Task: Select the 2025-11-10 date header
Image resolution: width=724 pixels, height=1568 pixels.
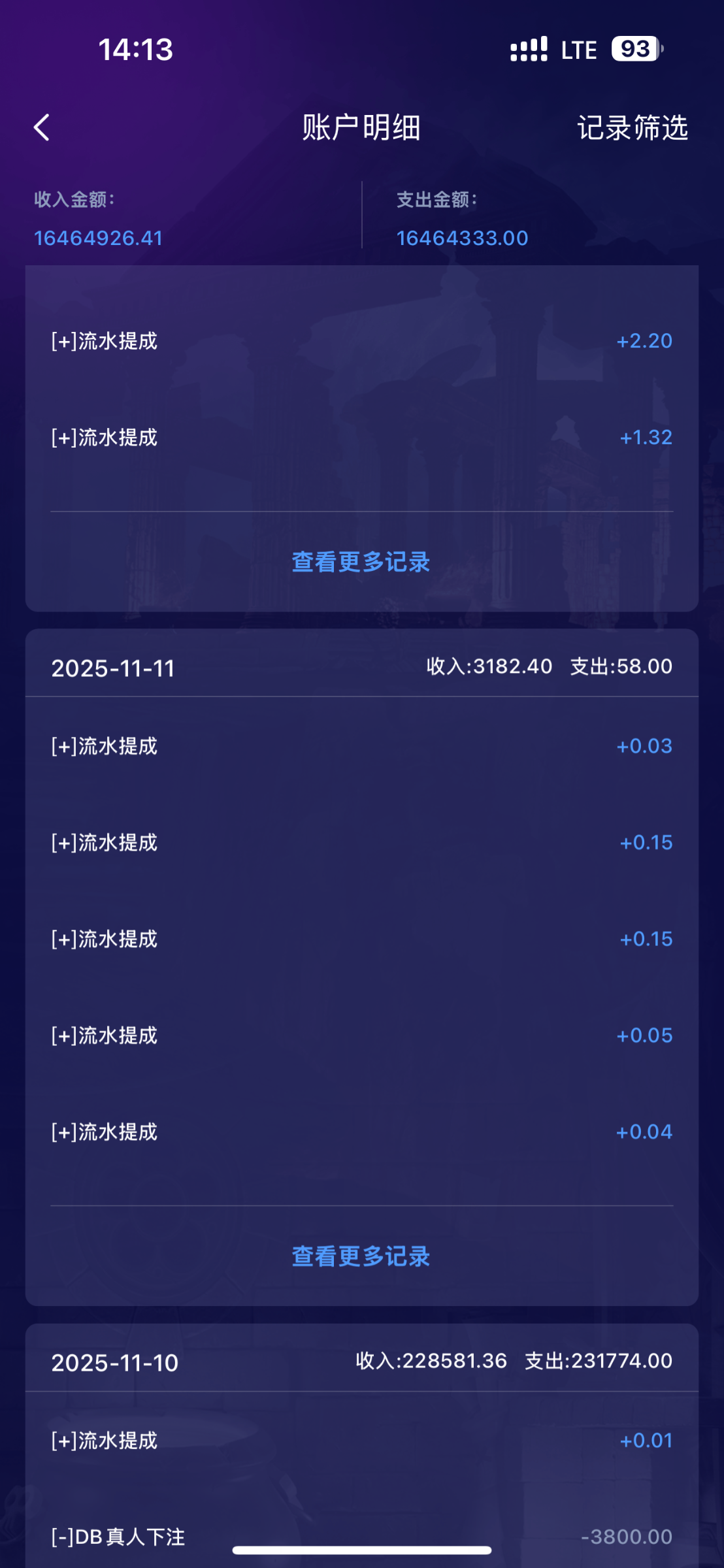Action: tap(112, 1362)
